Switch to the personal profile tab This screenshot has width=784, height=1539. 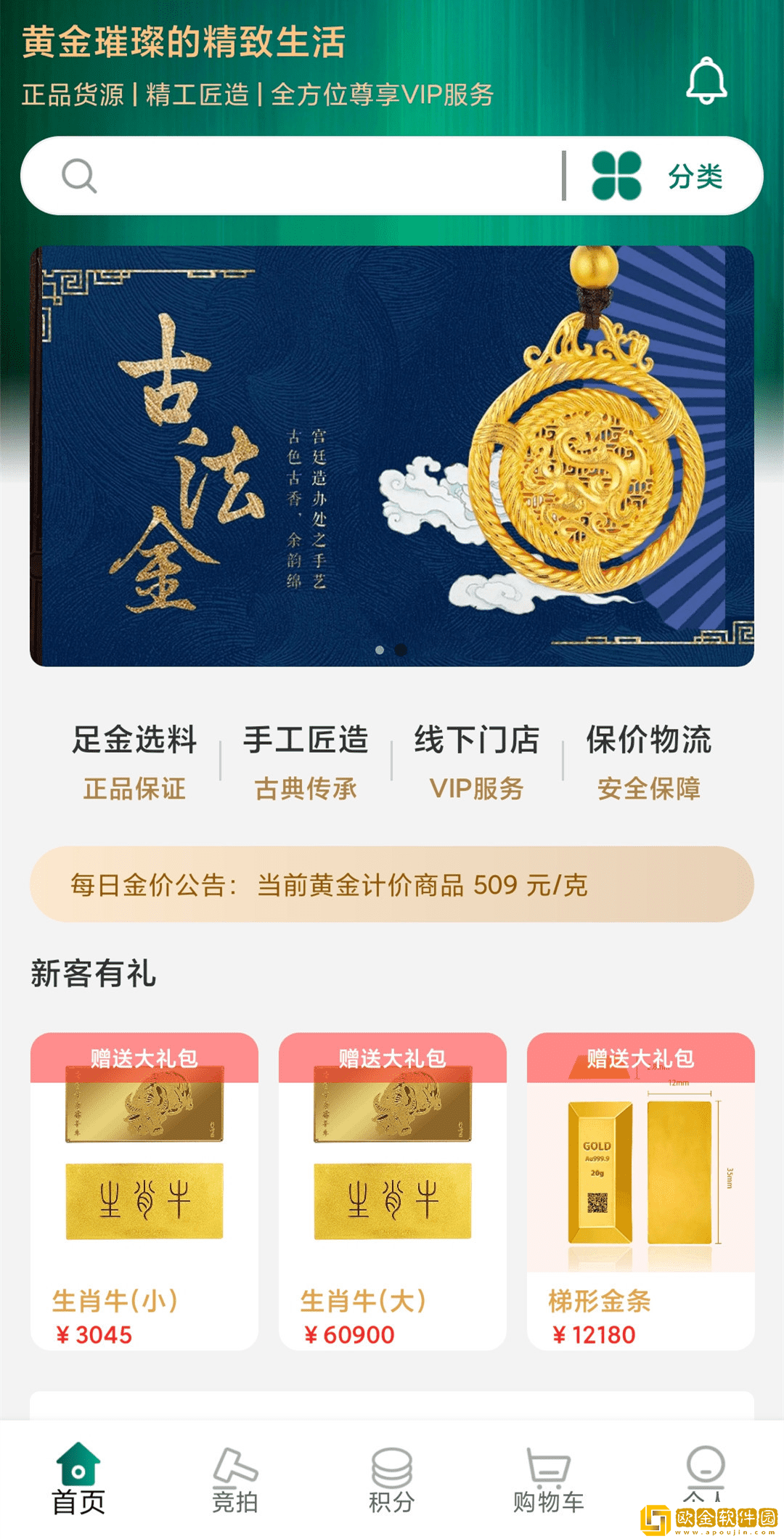click(704, 1470)
